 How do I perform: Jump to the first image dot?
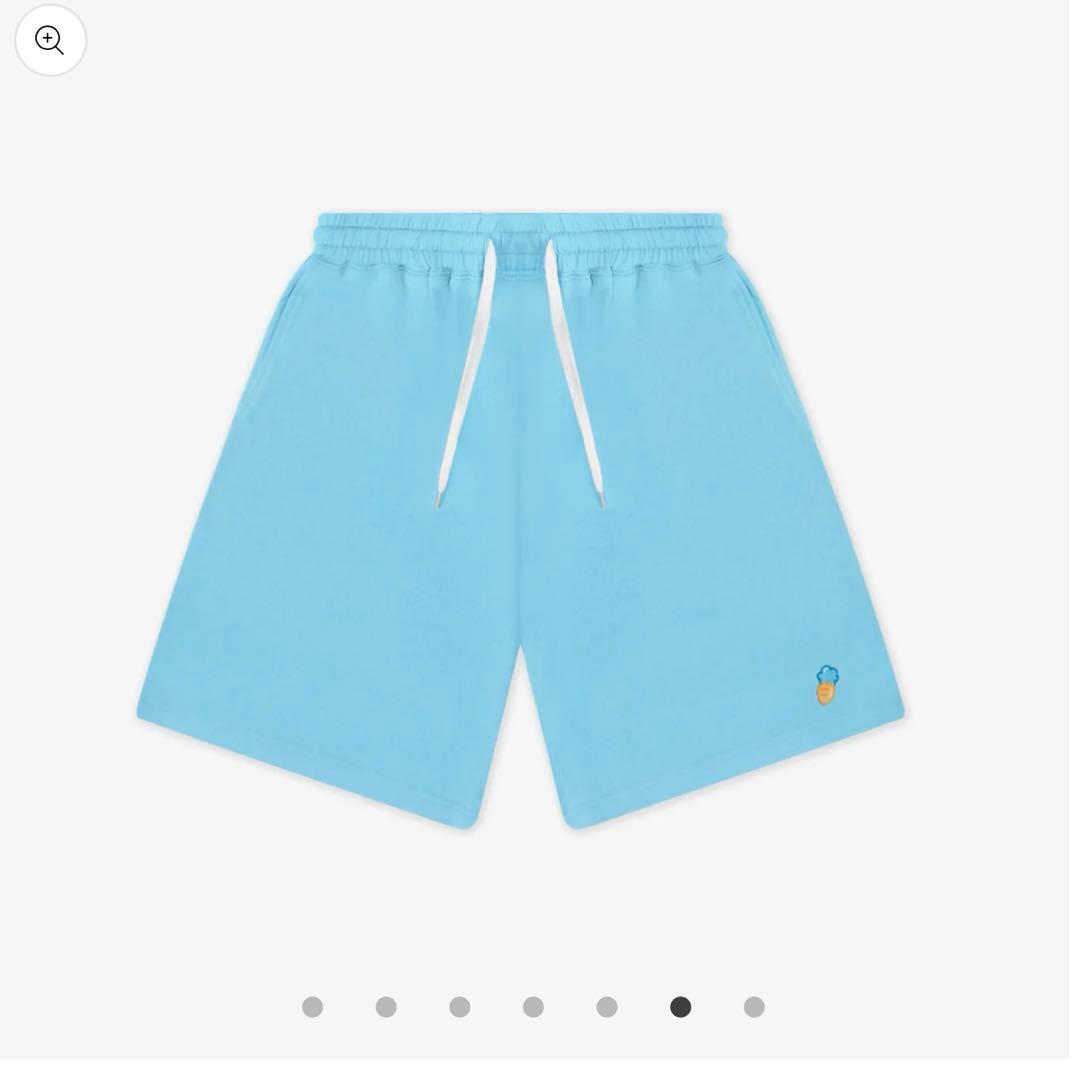click(x=312, y=1007)
